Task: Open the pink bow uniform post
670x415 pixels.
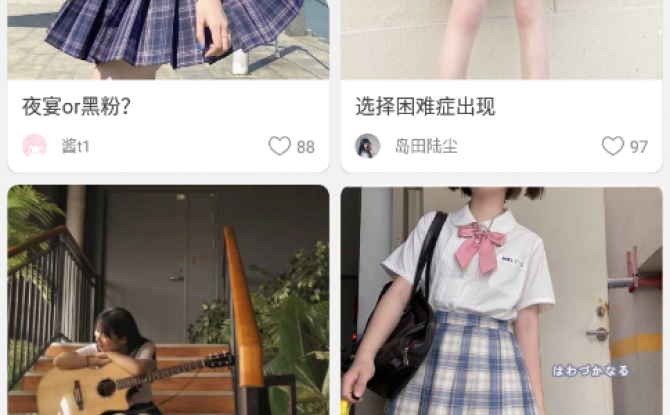Action: pyautogui.click(x=501, y=300)
